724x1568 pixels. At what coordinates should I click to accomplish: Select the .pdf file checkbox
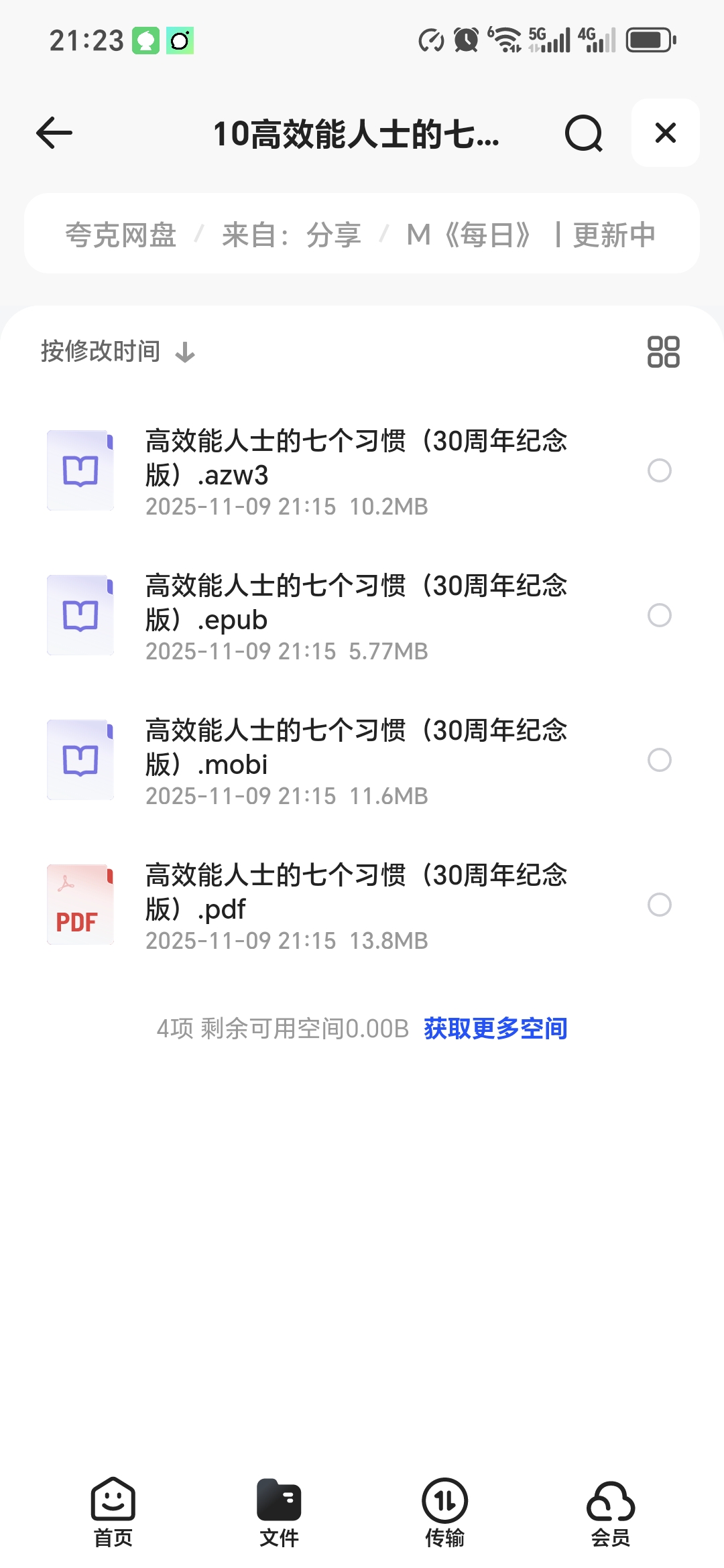pyautogui.click(x=659, y=905)
